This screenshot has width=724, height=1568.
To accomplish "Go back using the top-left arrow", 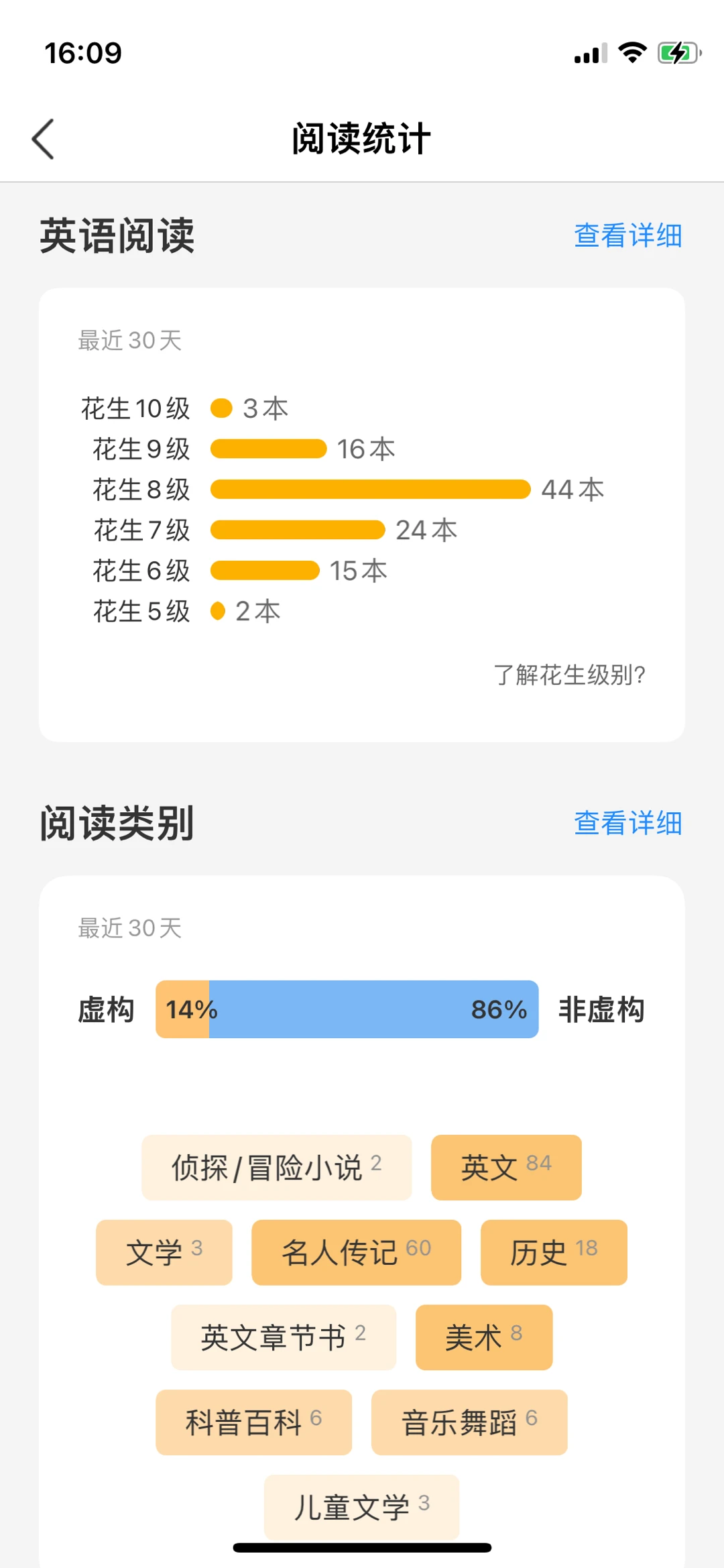I will point(43,139).
